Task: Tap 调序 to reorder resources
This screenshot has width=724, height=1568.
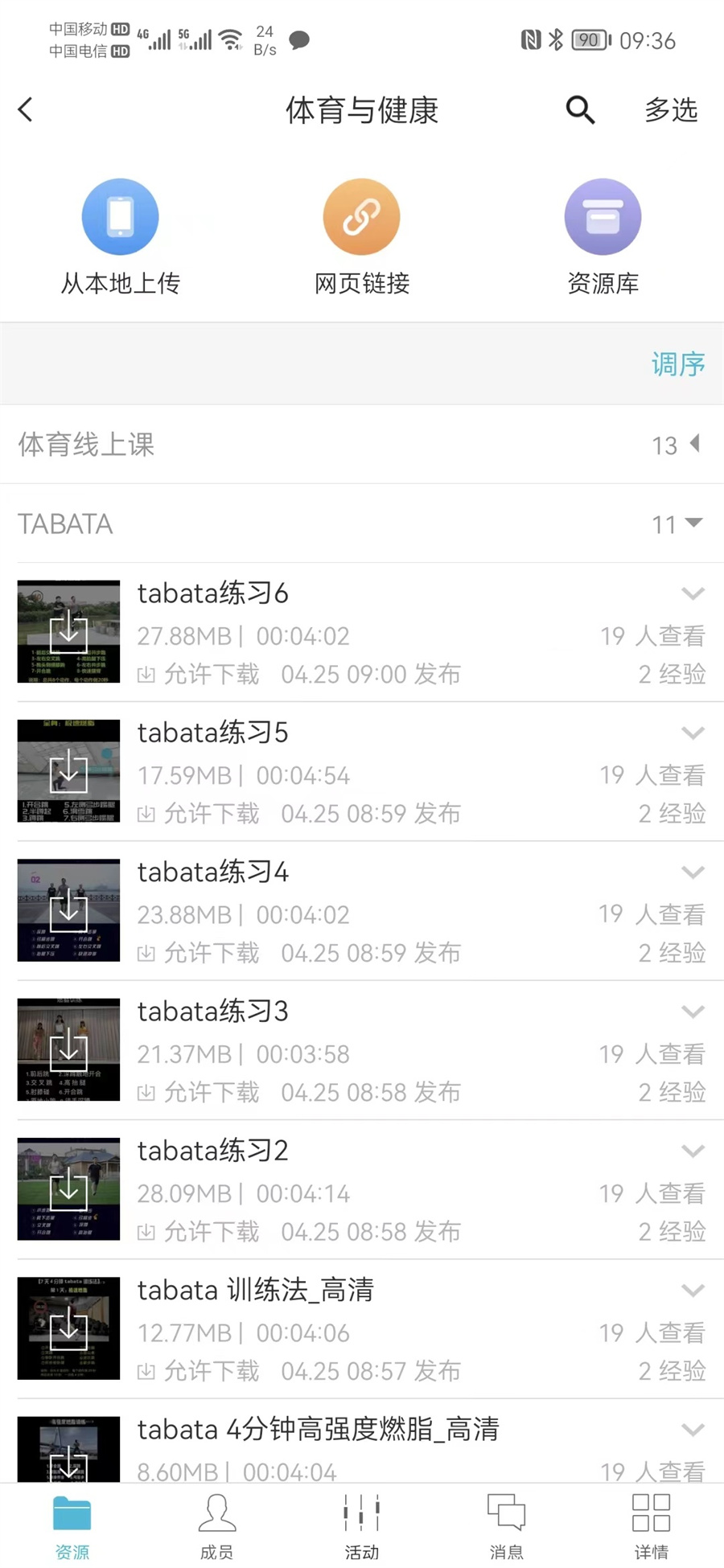Action: point(678,364)
